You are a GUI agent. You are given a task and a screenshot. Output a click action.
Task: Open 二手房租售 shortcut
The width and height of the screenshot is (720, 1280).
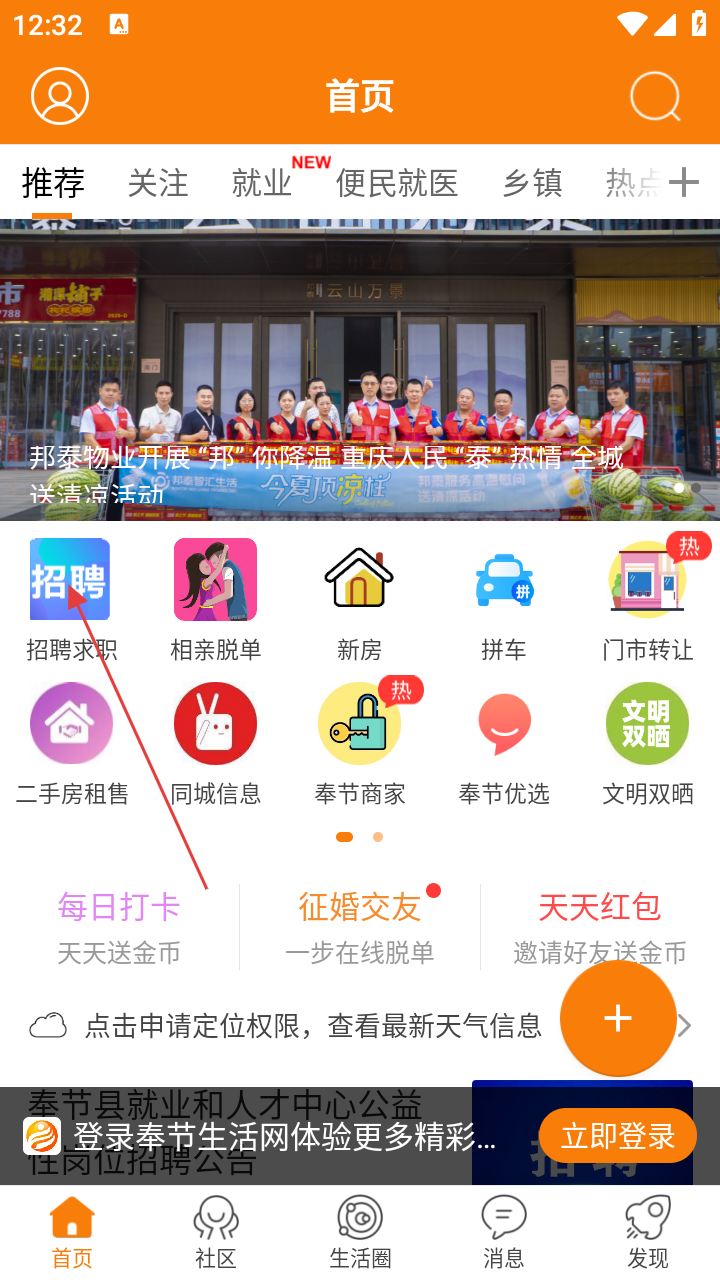72,742
